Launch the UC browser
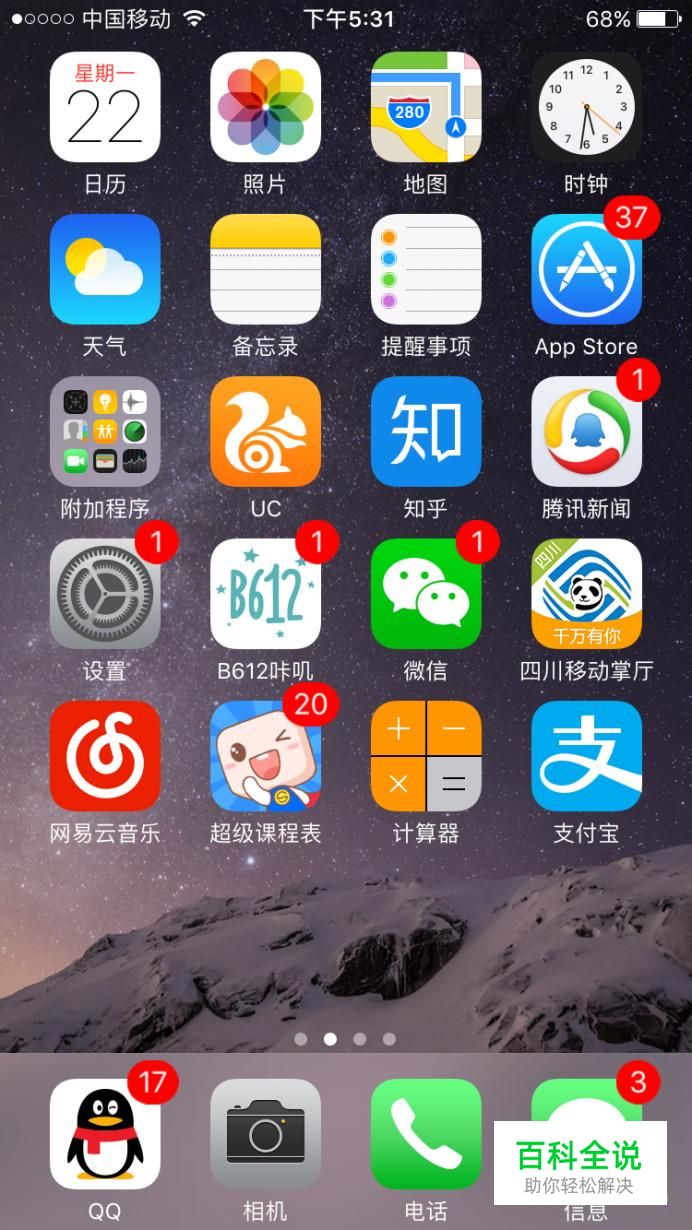This screenshot has height=1230, width=692. point(265,431)
